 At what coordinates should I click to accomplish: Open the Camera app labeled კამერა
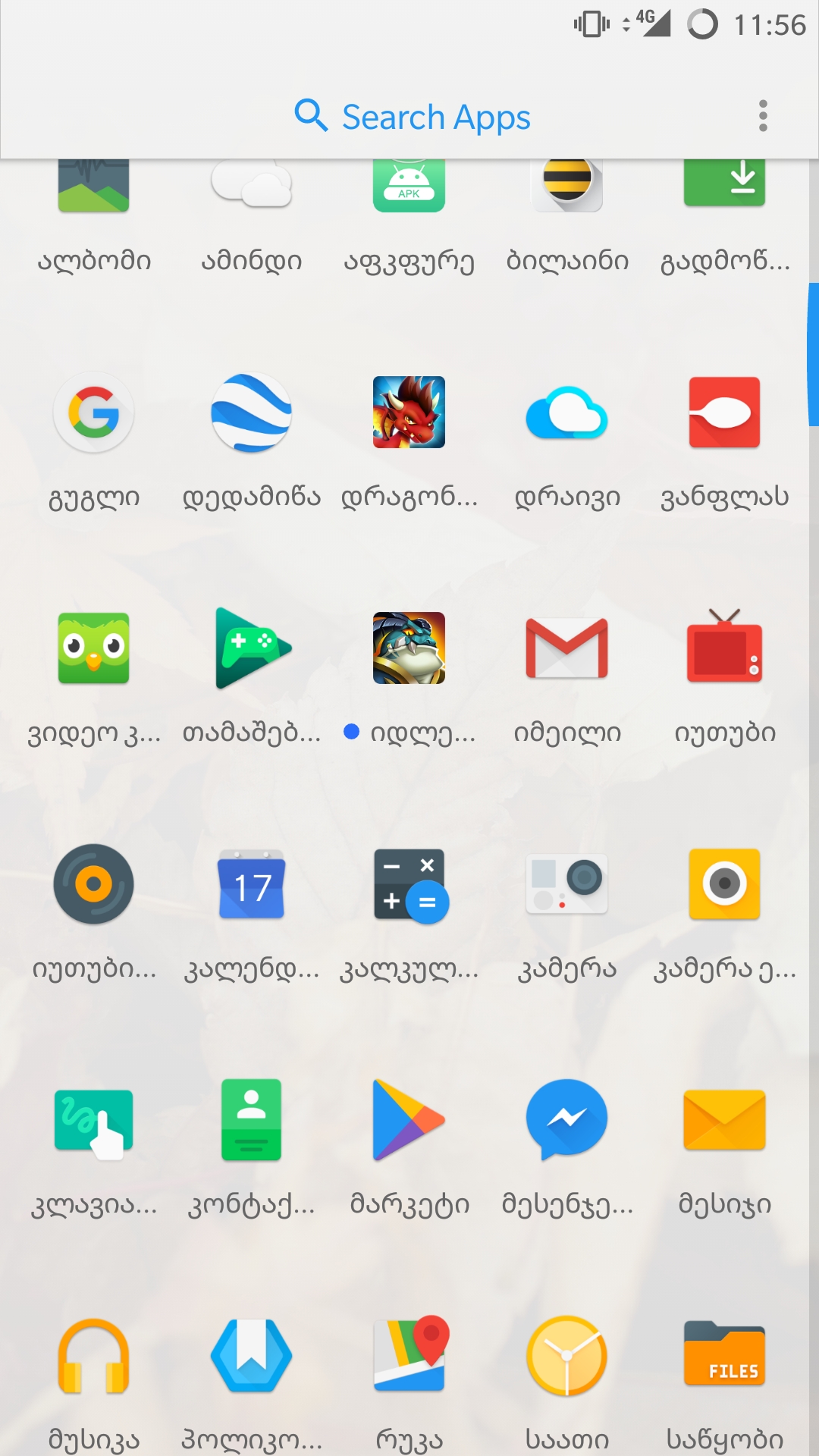click(566, 884)
